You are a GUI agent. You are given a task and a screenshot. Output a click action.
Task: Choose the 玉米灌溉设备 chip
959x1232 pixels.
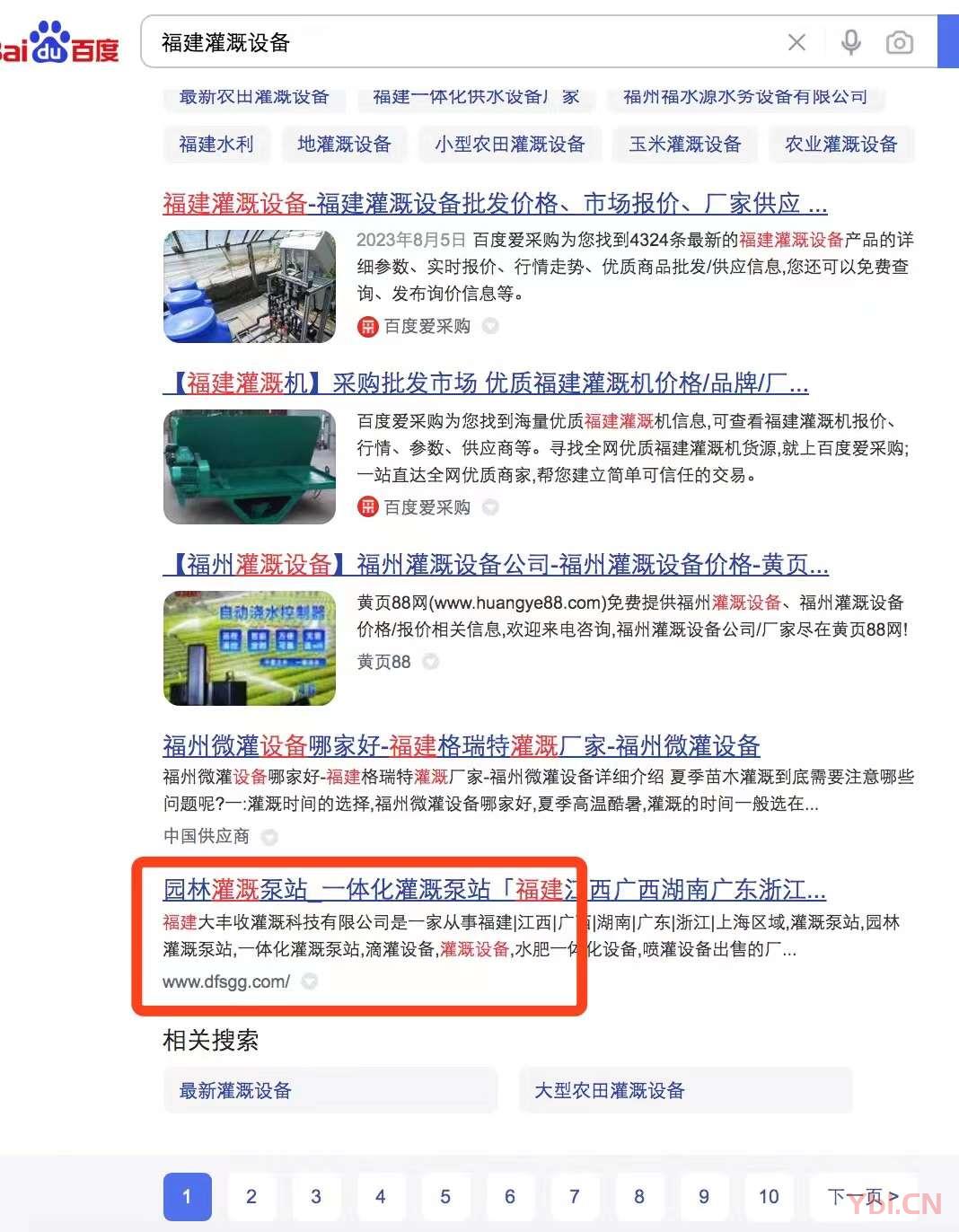685,145
